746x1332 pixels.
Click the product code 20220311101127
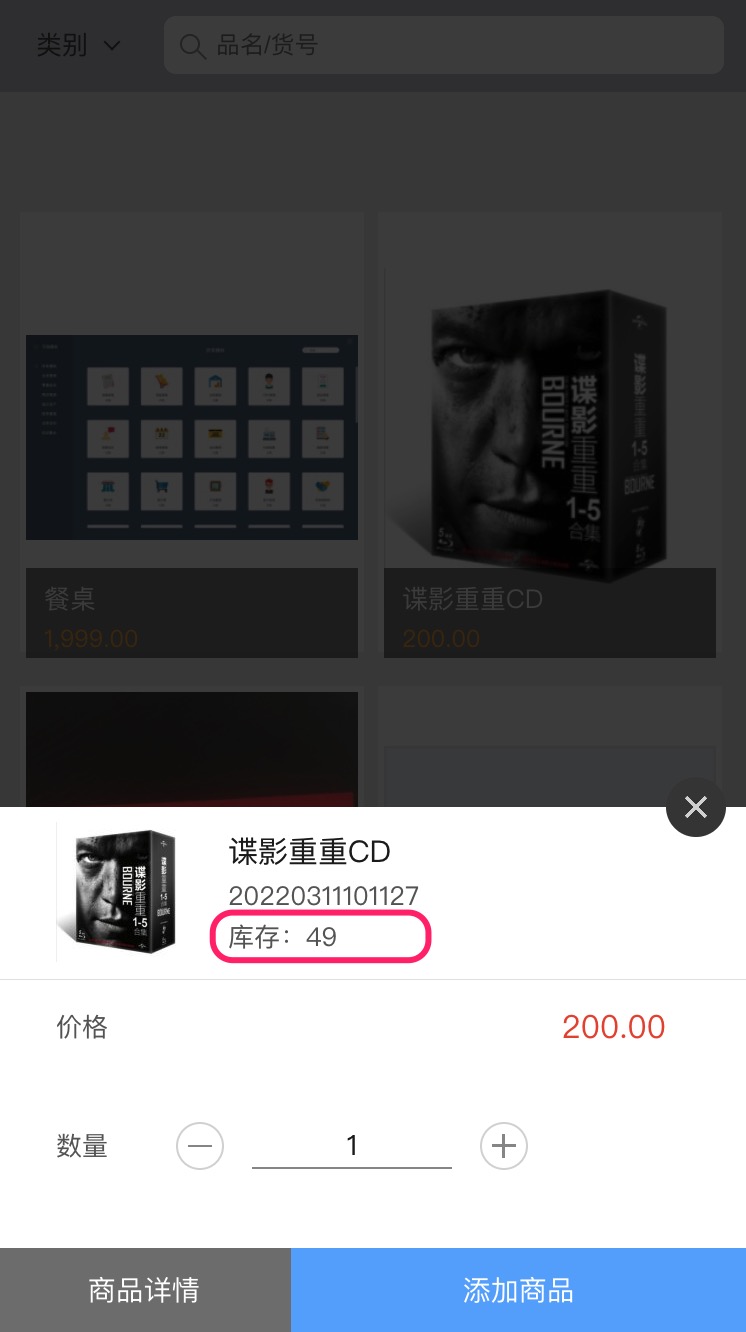point(322,895)
